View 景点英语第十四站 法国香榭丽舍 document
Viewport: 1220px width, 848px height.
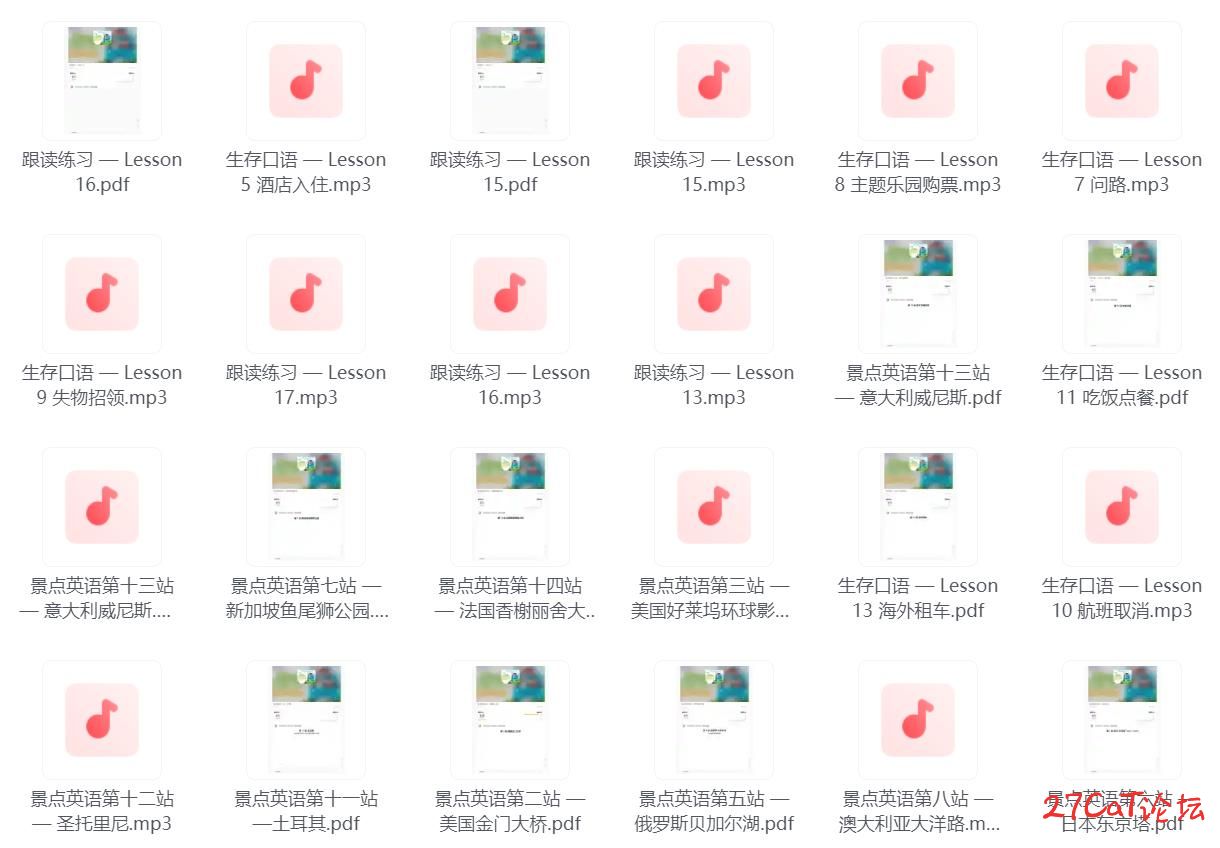[510, 507]
